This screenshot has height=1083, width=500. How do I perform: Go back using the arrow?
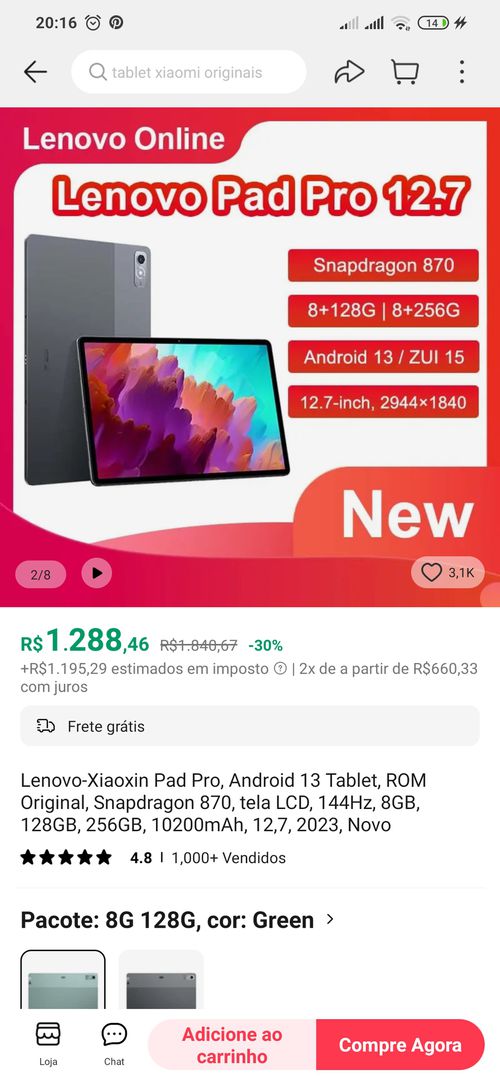[35, 72]
